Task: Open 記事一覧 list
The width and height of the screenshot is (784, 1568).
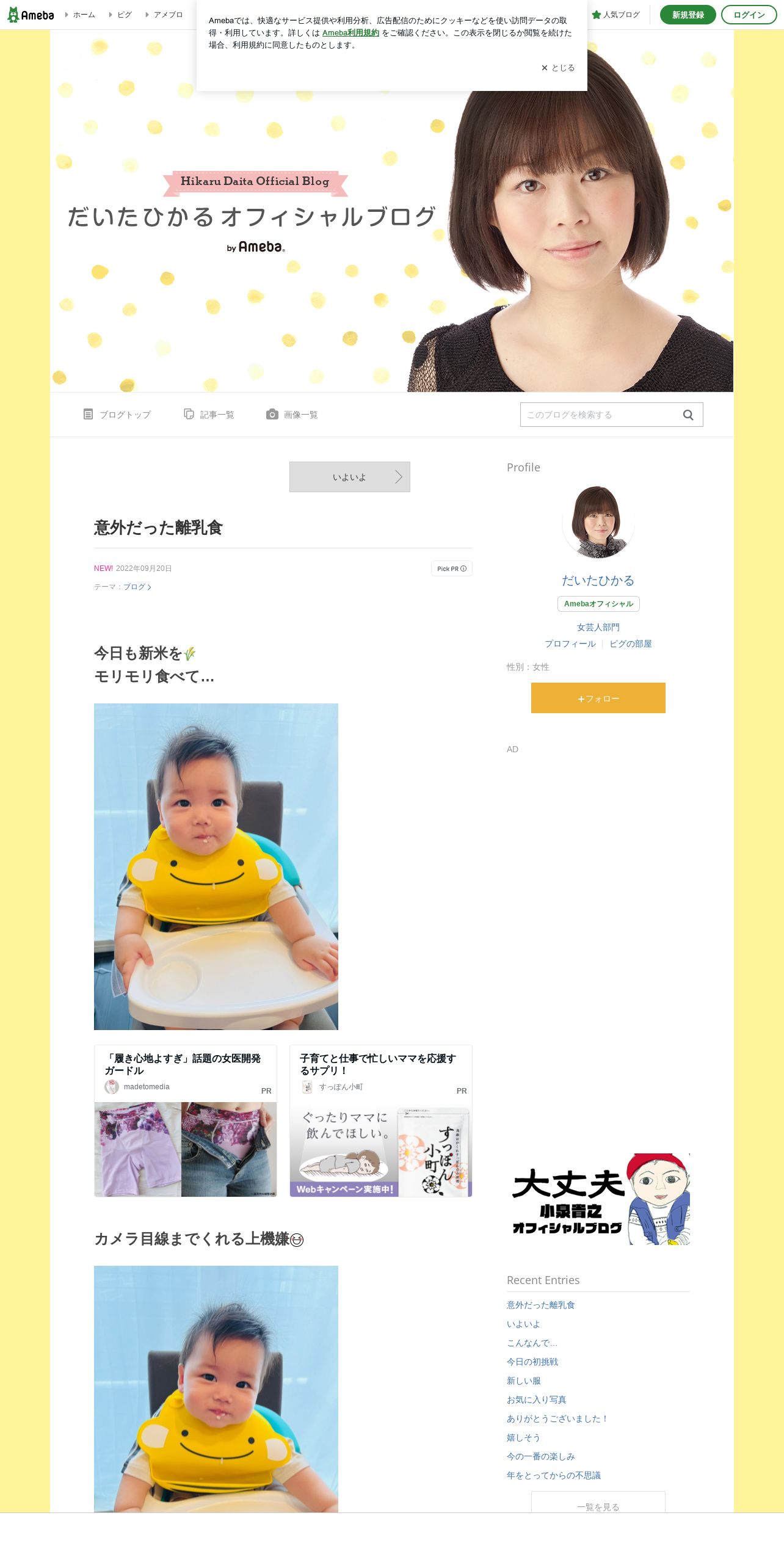Action: [209, 415]
